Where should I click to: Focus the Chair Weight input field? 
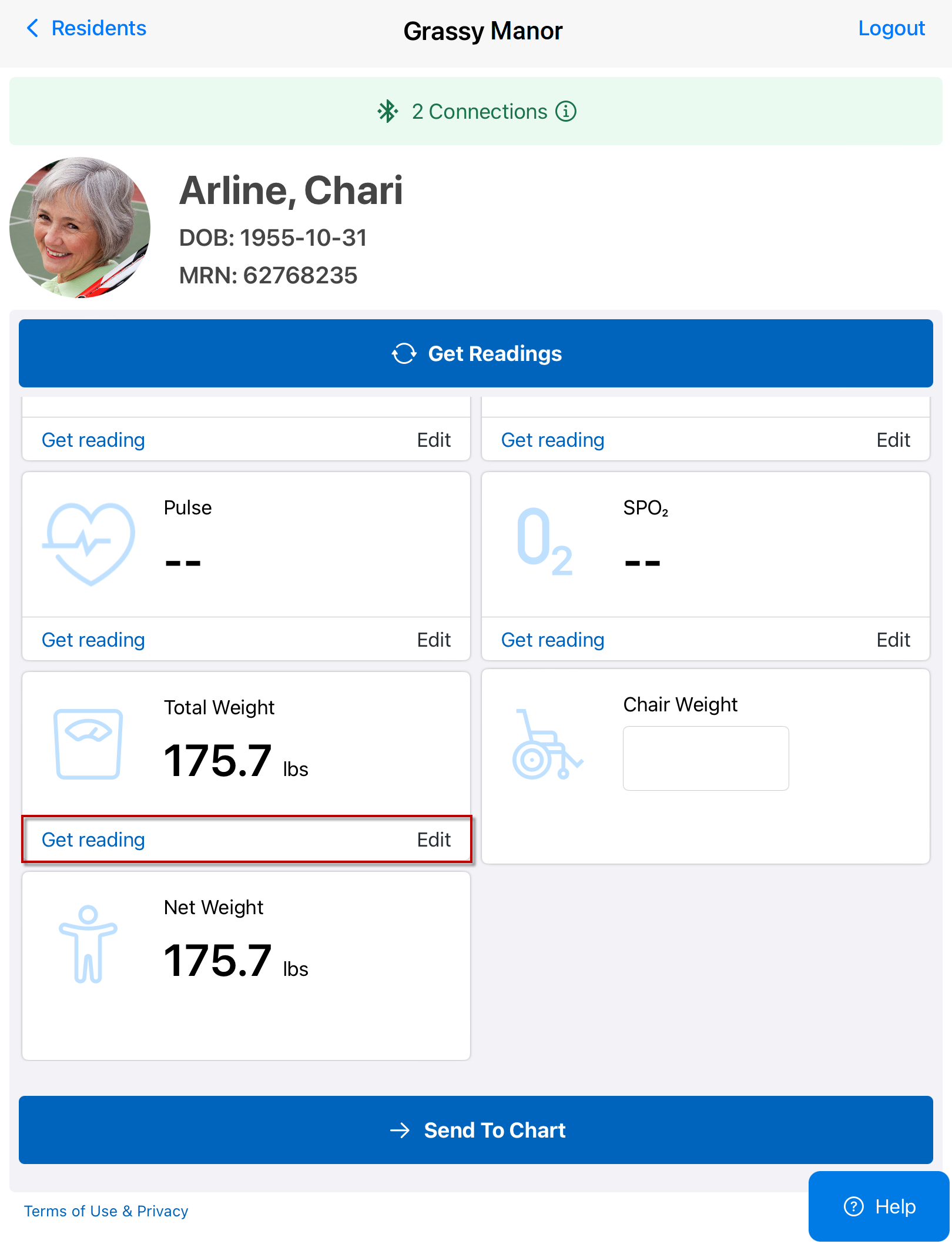point(705,758)
